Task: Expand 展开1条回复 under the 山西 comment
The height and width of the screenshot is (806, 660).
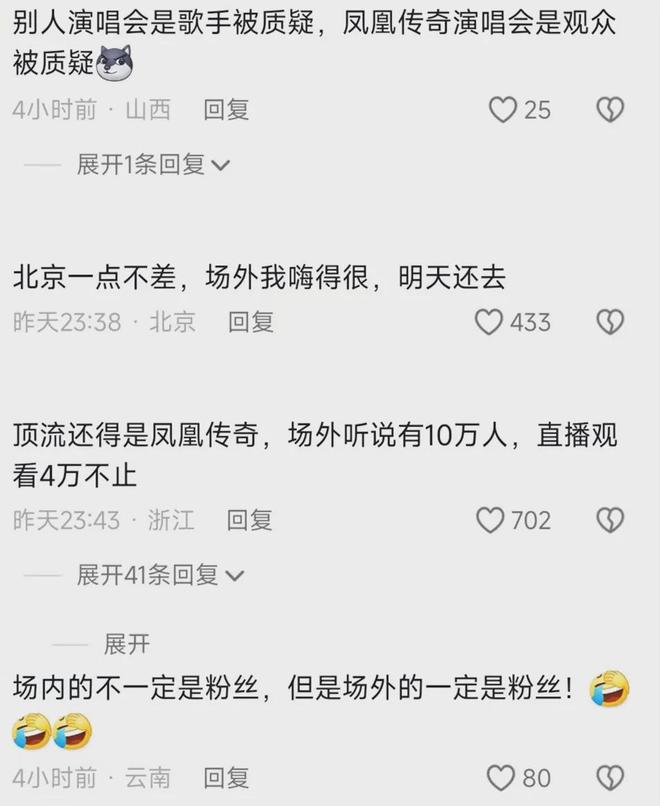Action: coord(154,164)
